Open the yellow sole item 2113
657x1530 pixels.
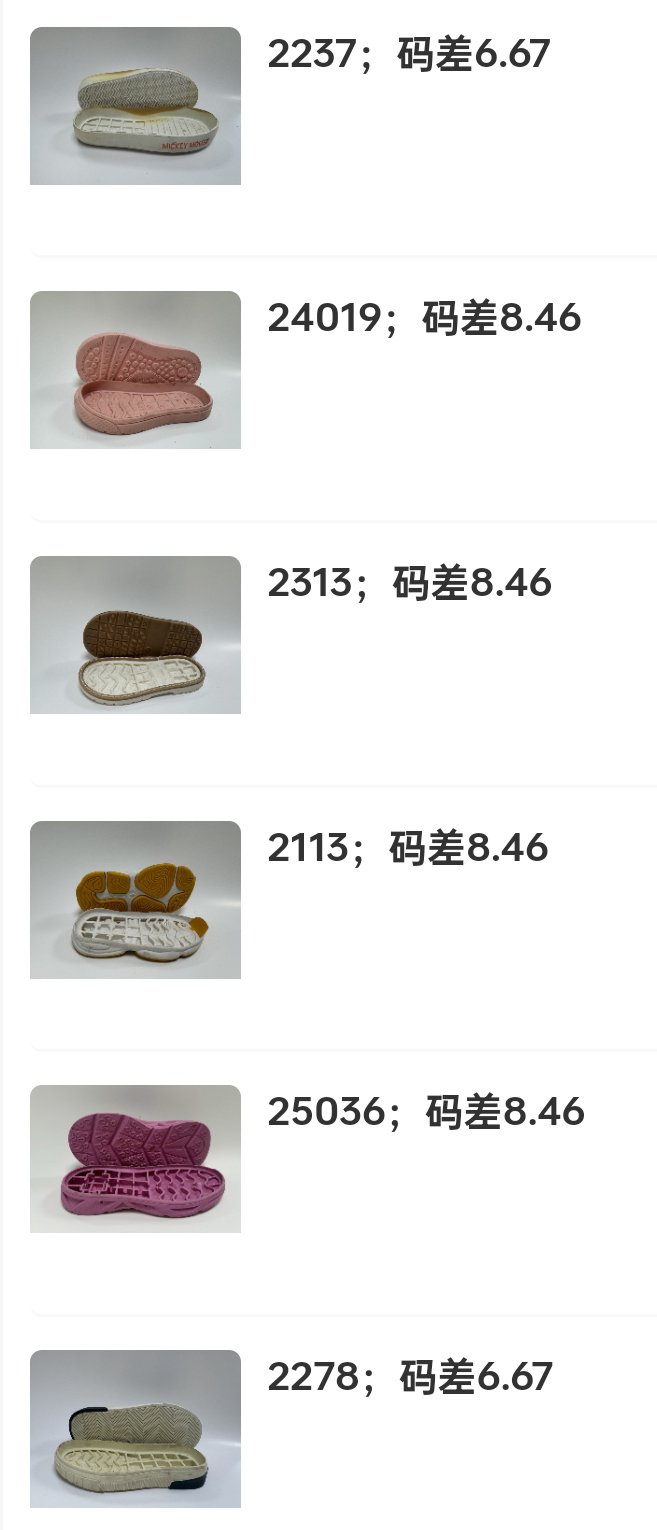[x=407, y=848]
